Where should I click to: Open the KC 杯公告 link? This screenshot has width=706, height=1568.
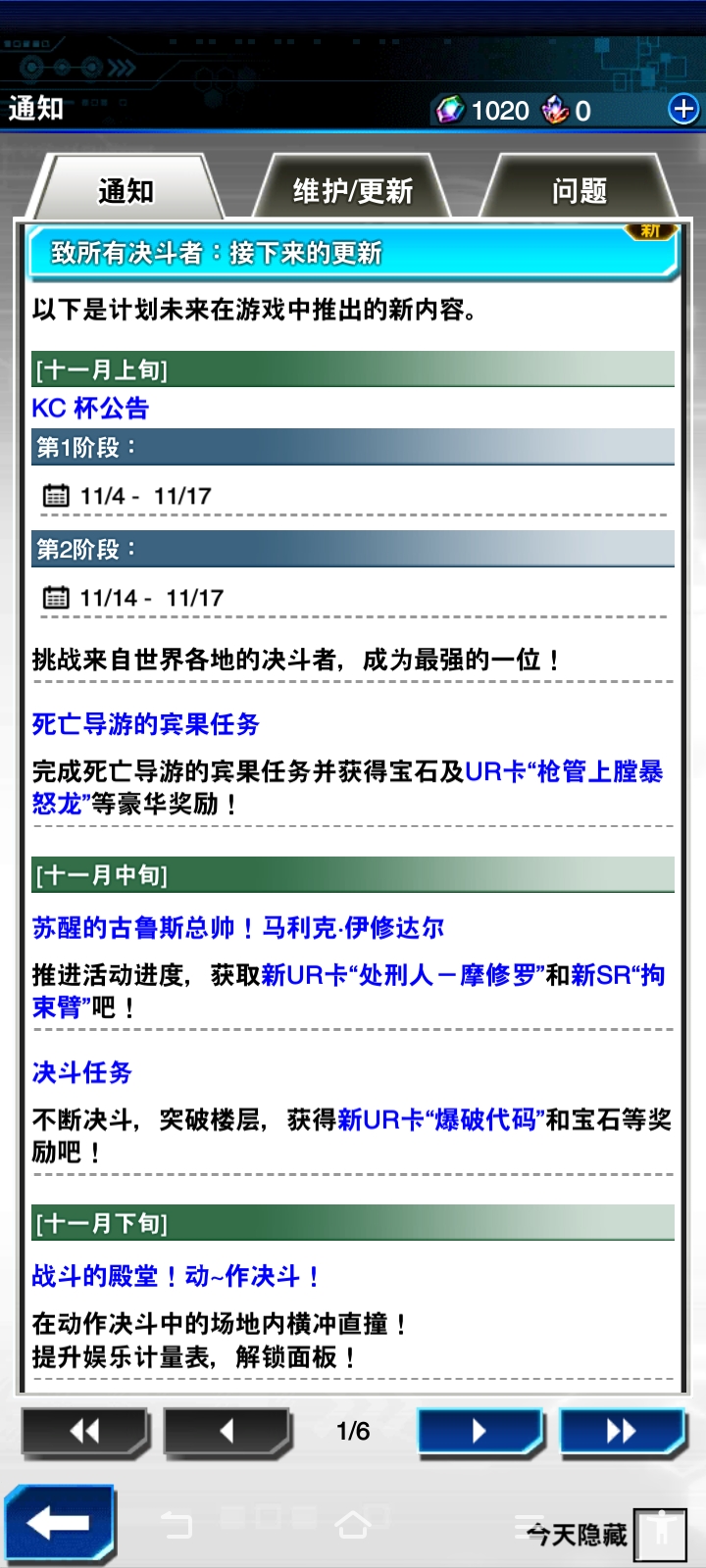click(90, 408)
